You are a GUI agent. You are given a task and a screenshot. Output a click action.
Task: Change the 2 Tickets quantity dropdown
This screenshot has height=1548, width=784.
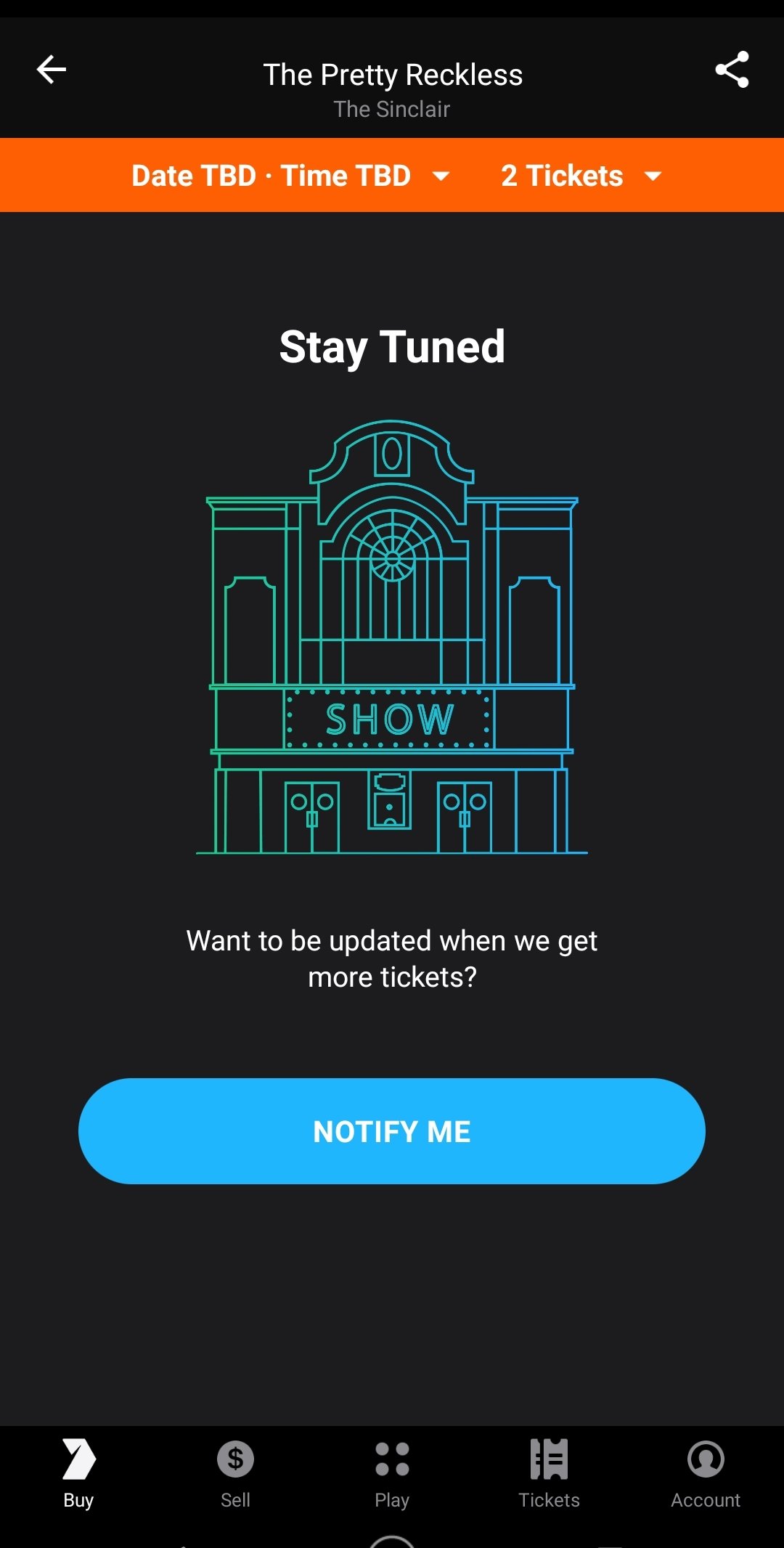(x=581, y=176)
